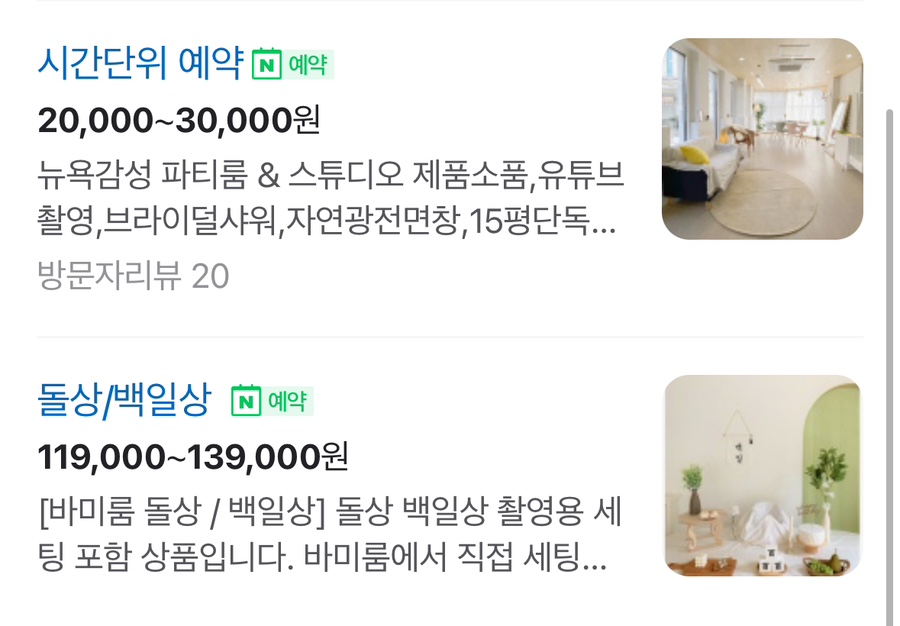Viewport: 900px width, 626px height.
Task: Open the 돌상/백일상 listing
Action: (124, 401)
